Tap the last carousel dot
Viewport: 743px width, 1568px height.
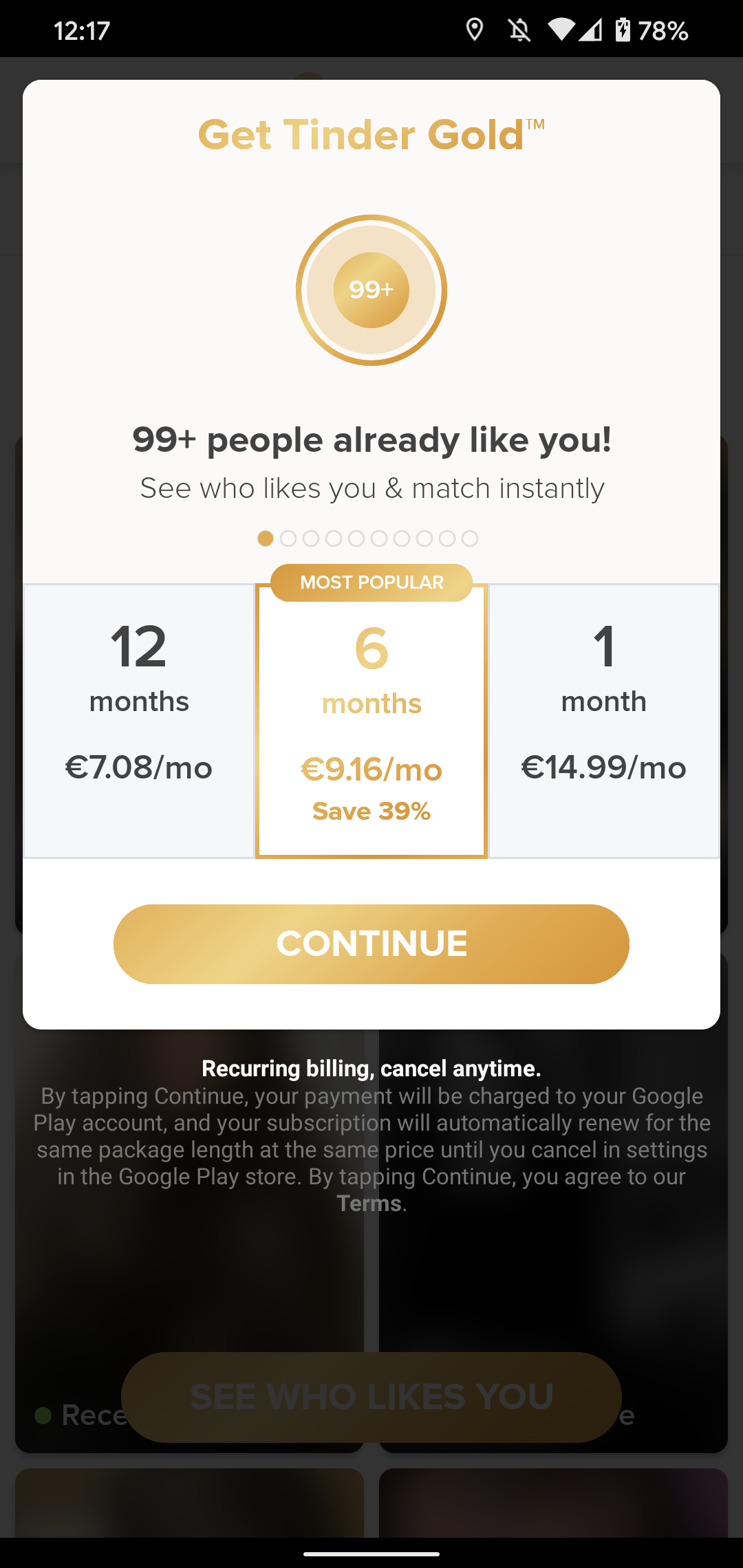(x=469, y=538)
